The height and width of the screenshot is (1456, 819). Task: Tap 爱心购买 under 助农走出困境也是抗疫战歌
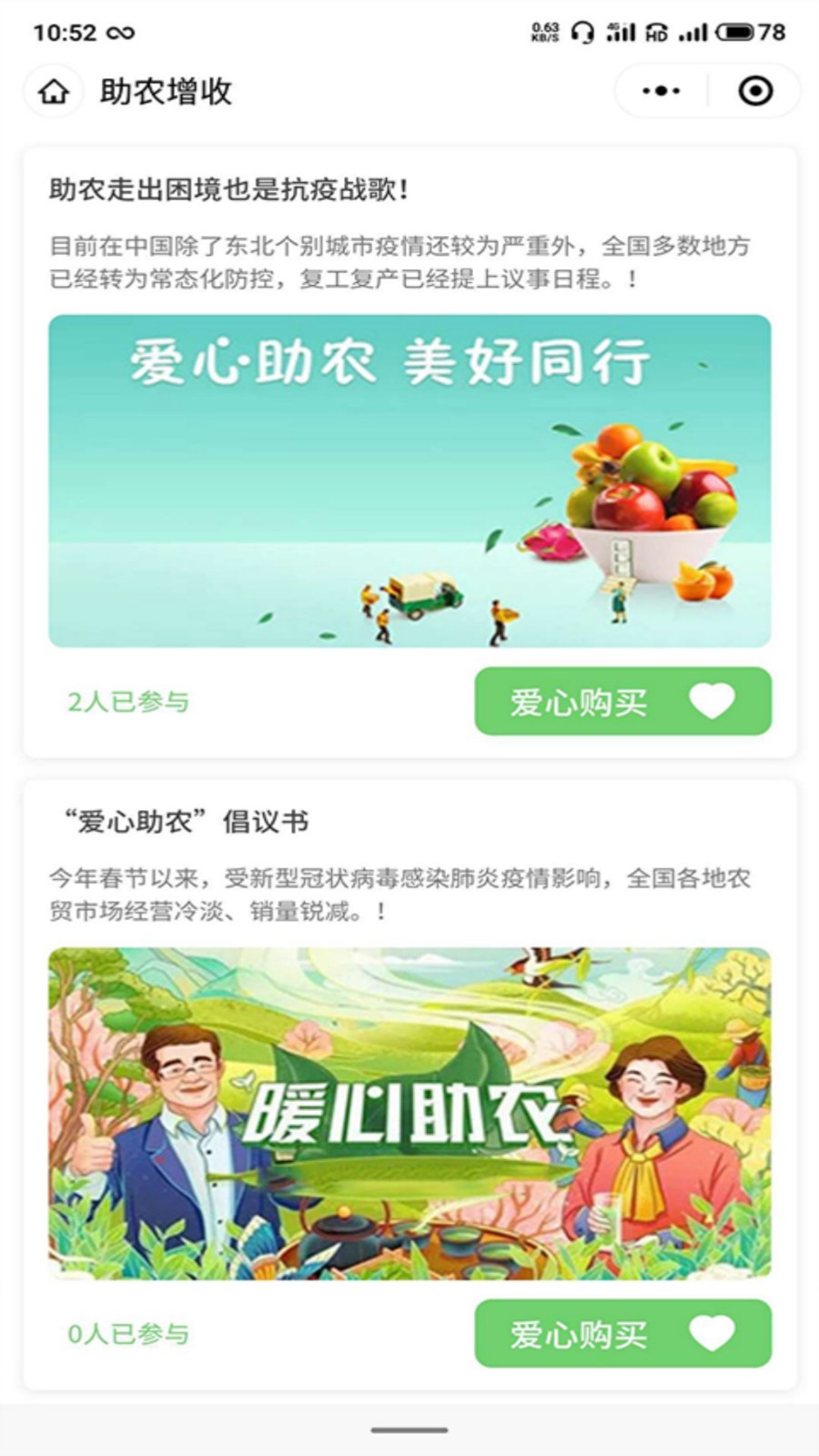622,702
